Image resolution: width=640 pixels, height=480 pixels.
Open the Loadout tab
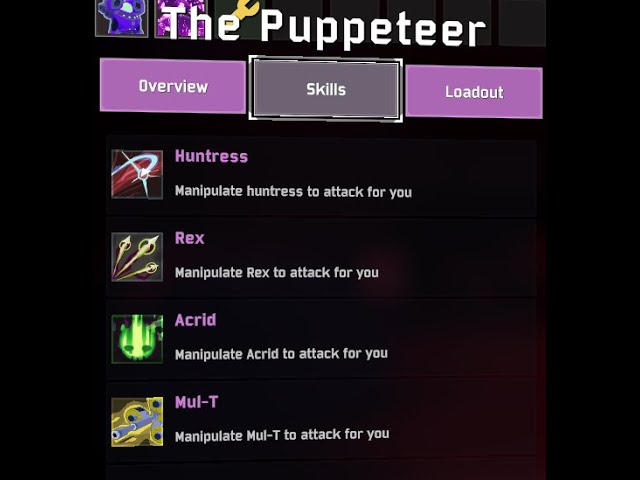pyautogui.click(x=474, y=92)
